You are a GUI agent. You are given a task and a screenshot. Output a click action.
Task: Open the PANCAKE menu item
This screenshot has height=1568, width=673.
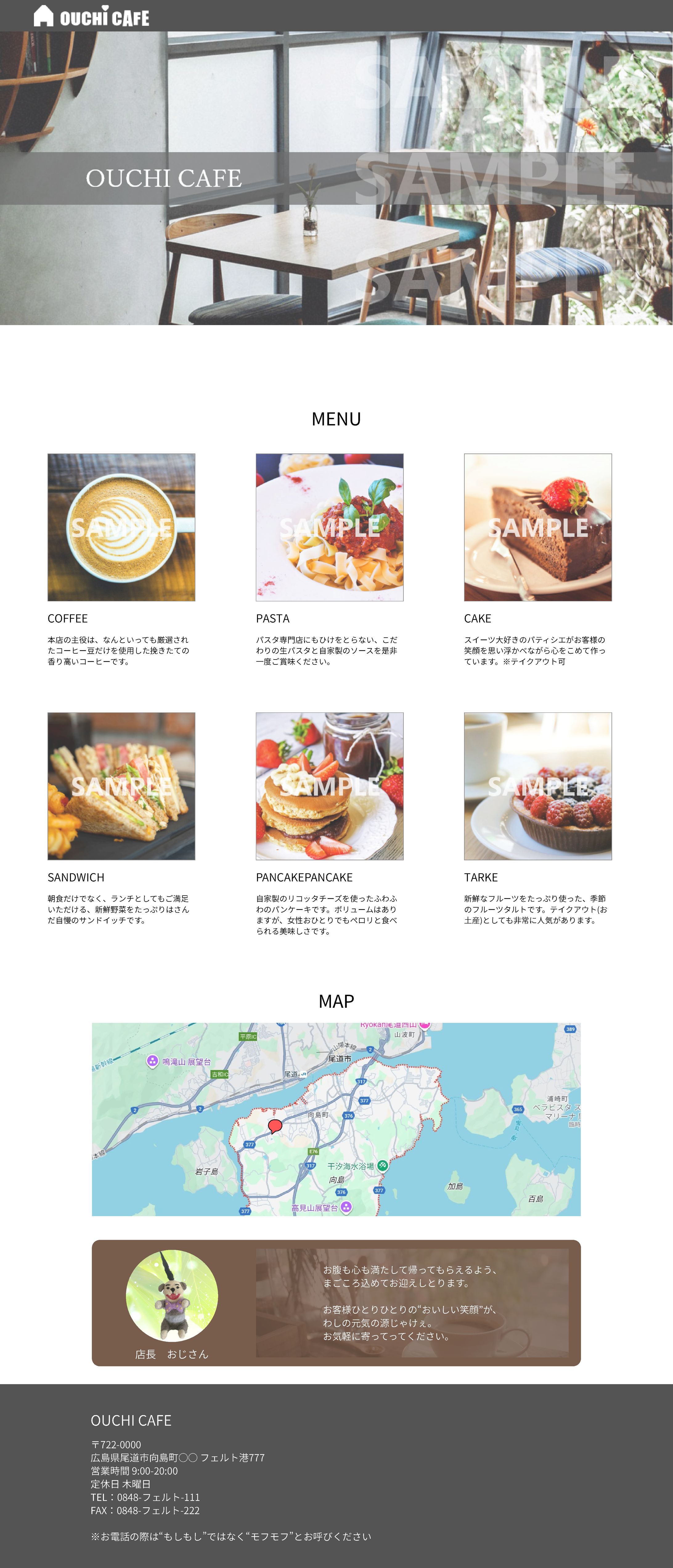click(x=329, y=786)
